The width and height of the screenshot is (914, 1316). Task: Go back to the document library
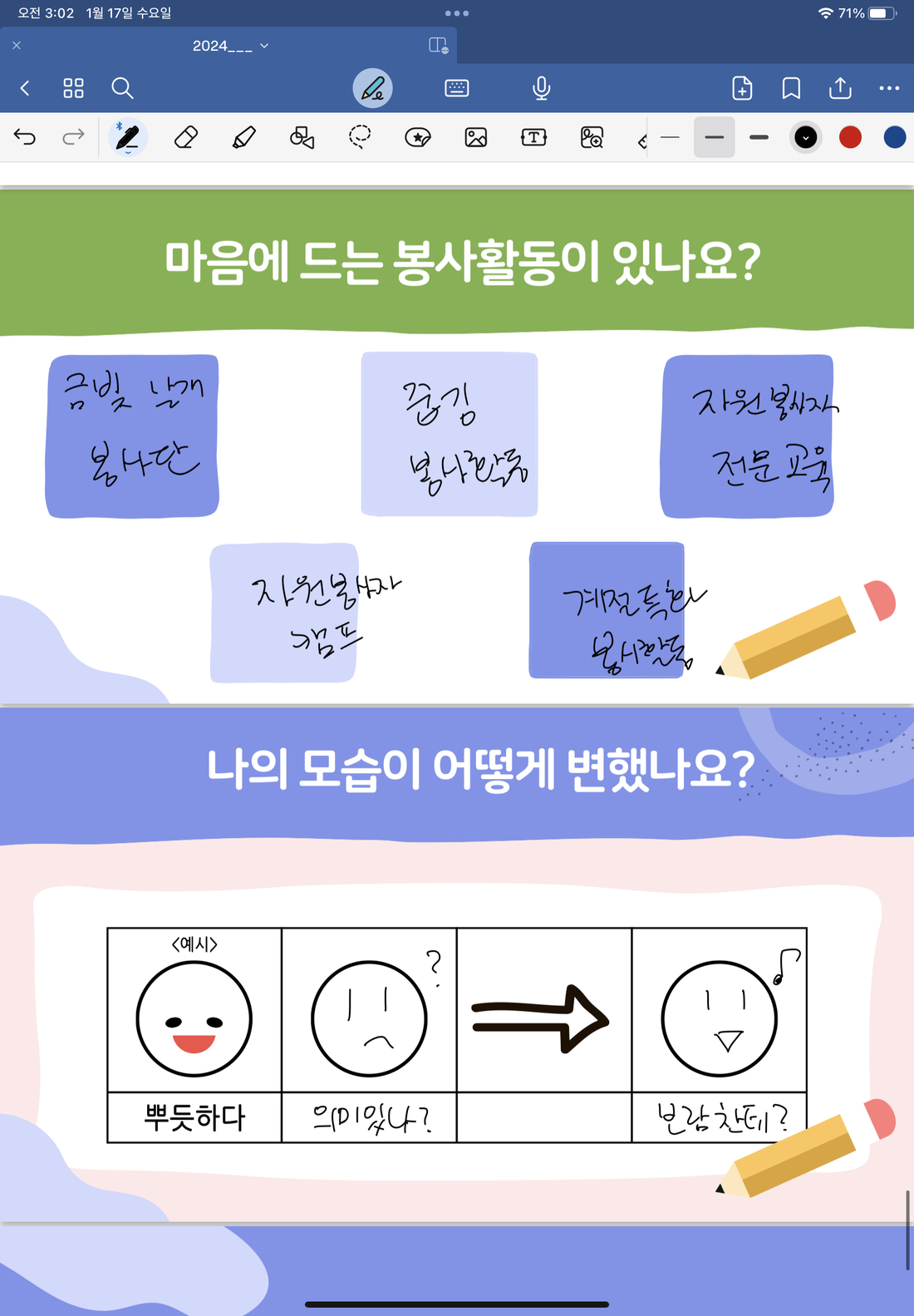25,88
